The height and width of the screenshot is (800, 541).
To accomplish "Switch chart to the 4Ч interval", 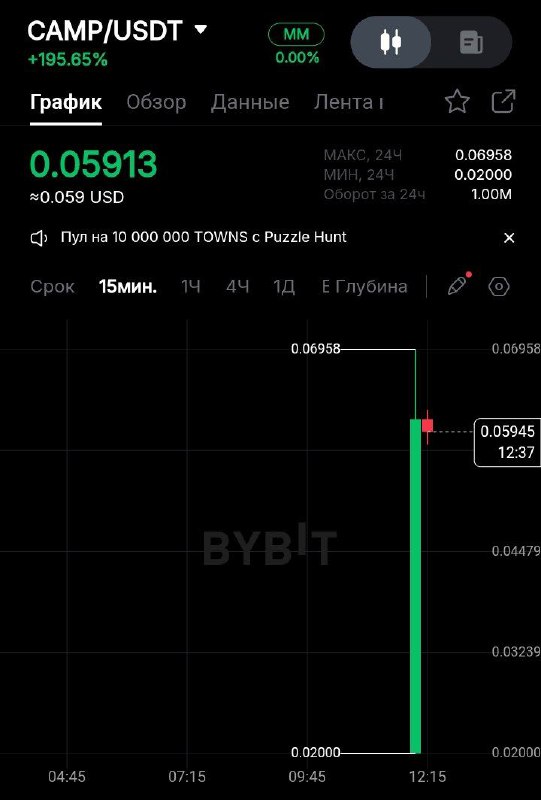I will pyautogui.click(x=237, y=287).
